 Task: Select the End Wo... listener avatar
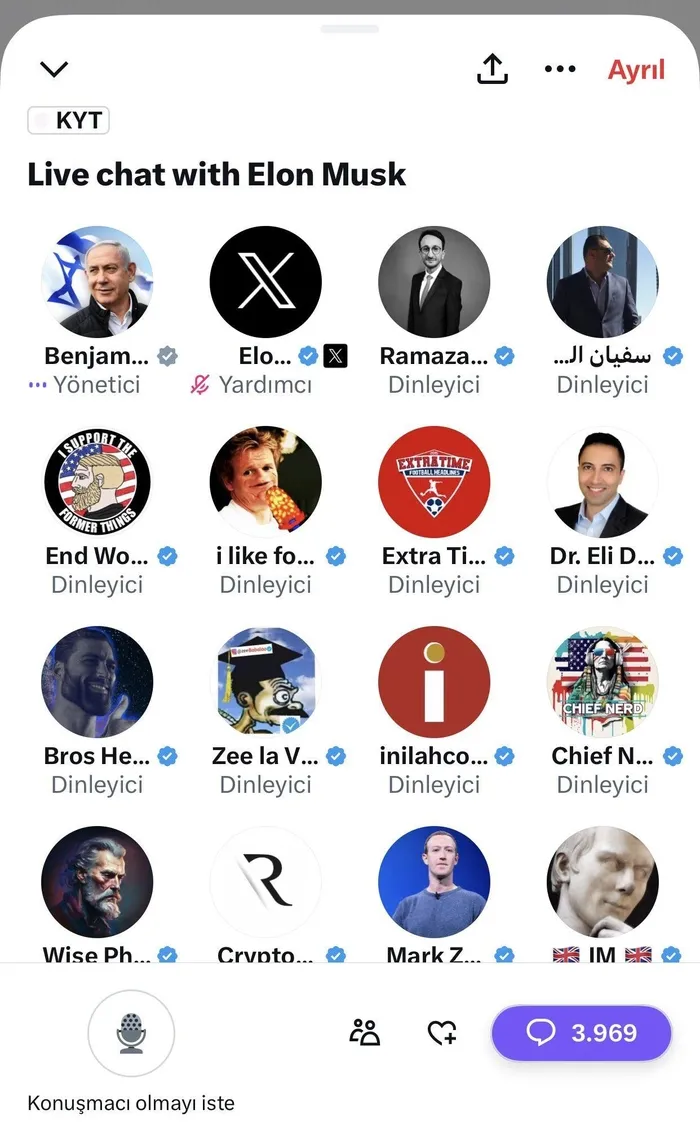(97, 482)
